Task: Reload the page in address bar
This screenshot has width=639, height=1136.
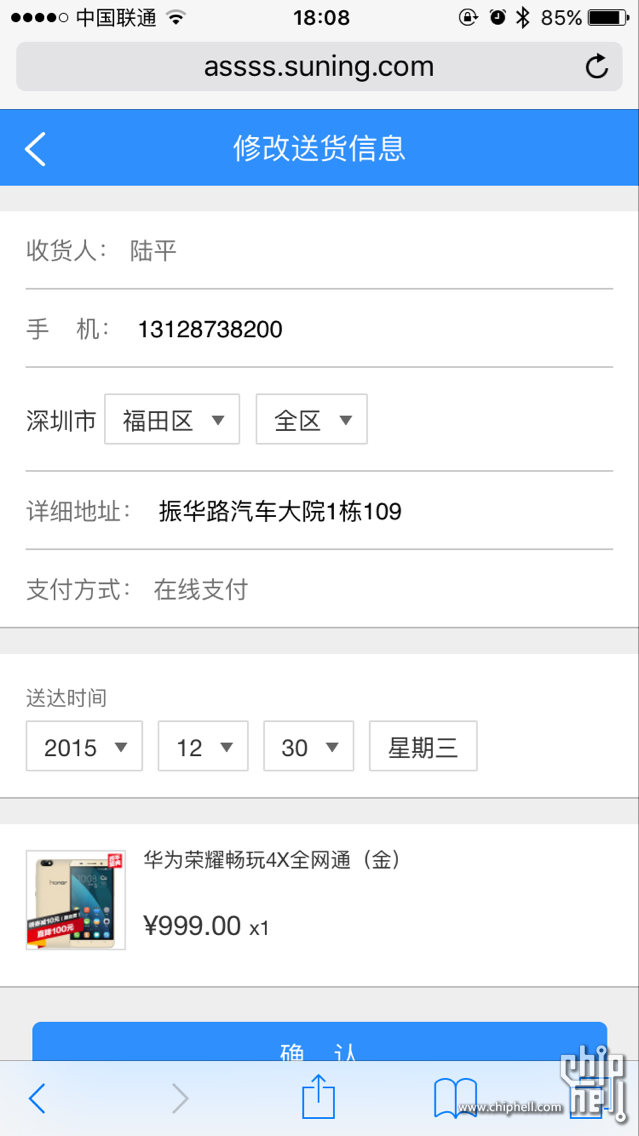Action: coord(596,67)
